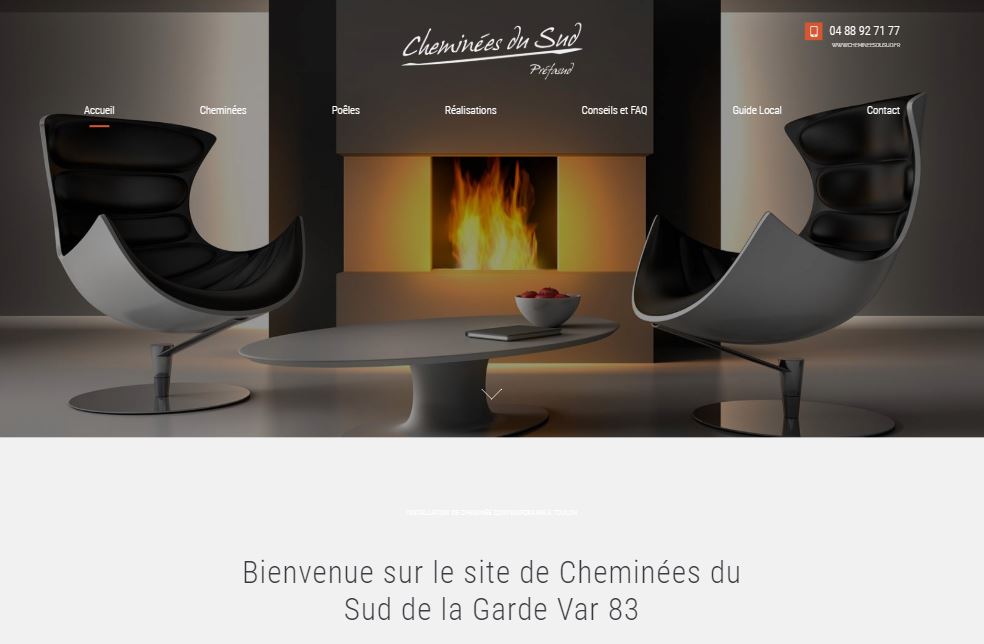984x644 pixels.
Task: View the Réalisations page
Action: [x=470, y=110]
